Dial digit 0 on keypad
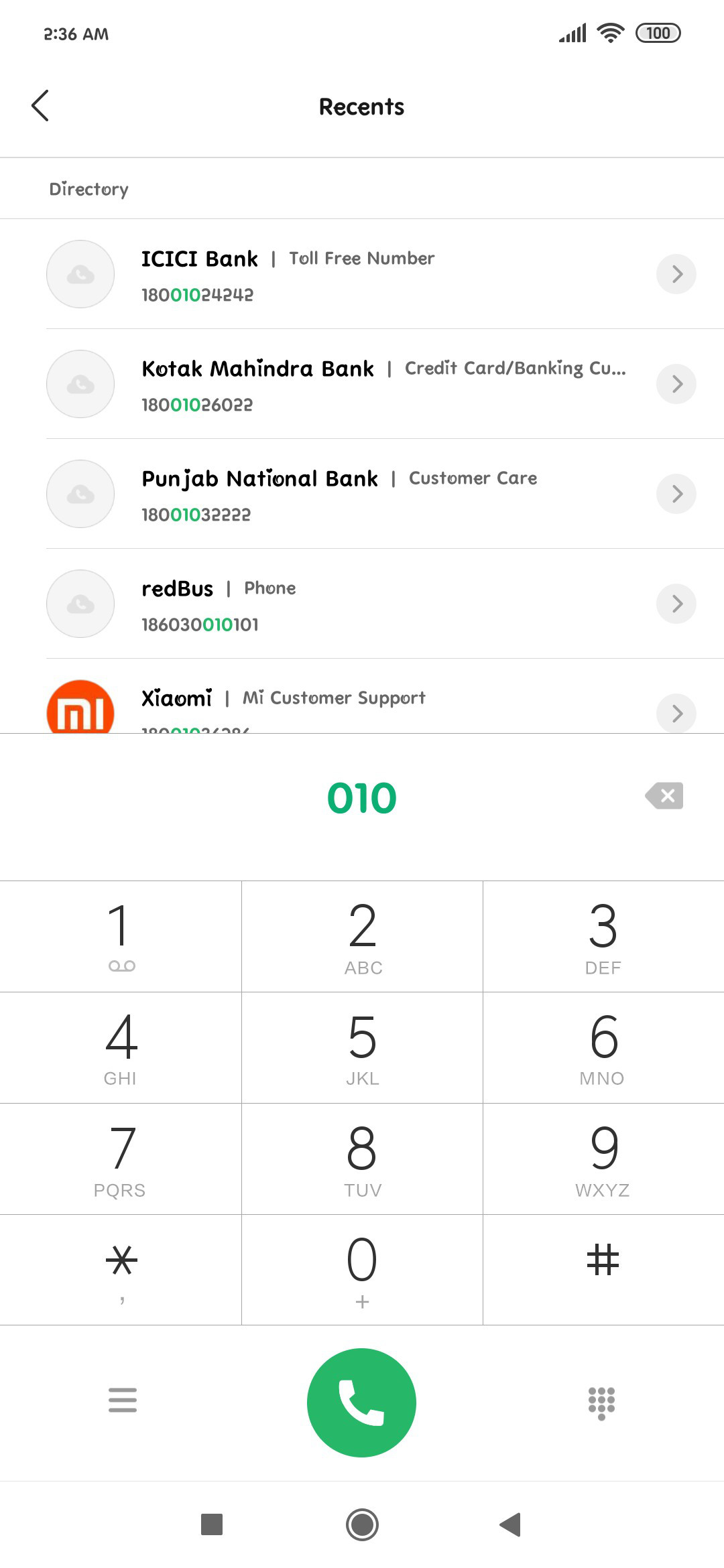The width and height of the screenshot is (724, 1568). tap(362, 1270)
